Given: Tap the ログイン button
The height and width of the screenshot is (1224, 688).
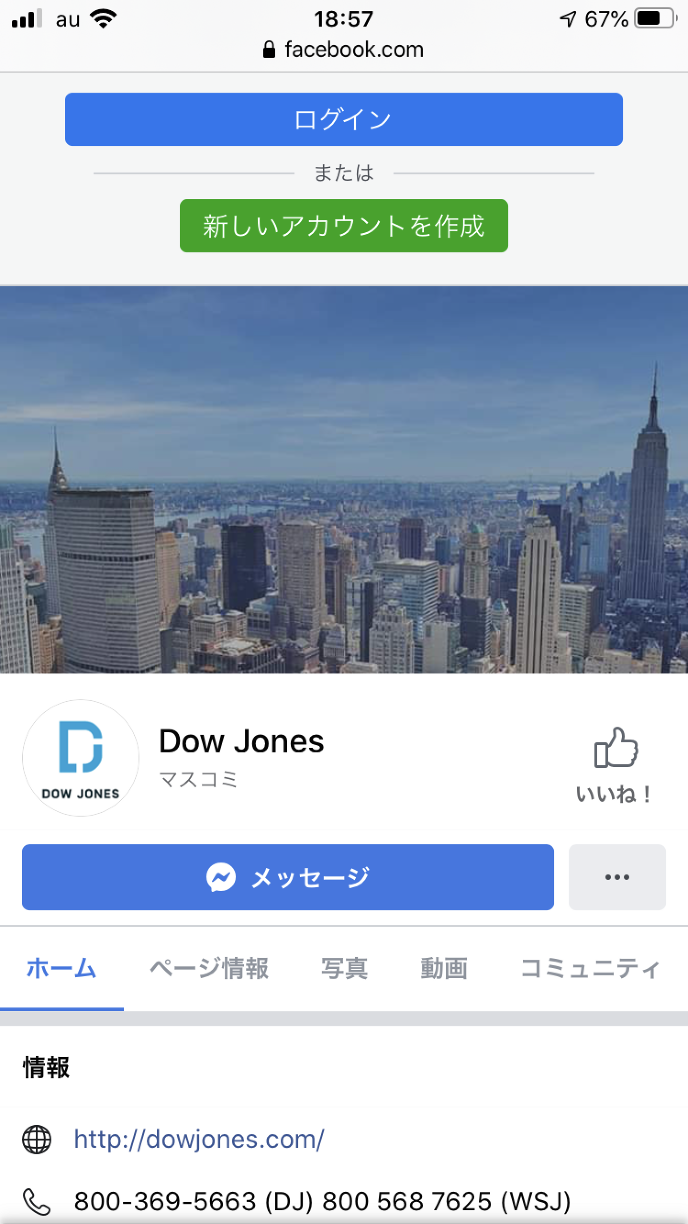Looking at the screenshot, I should click(344, 120).
